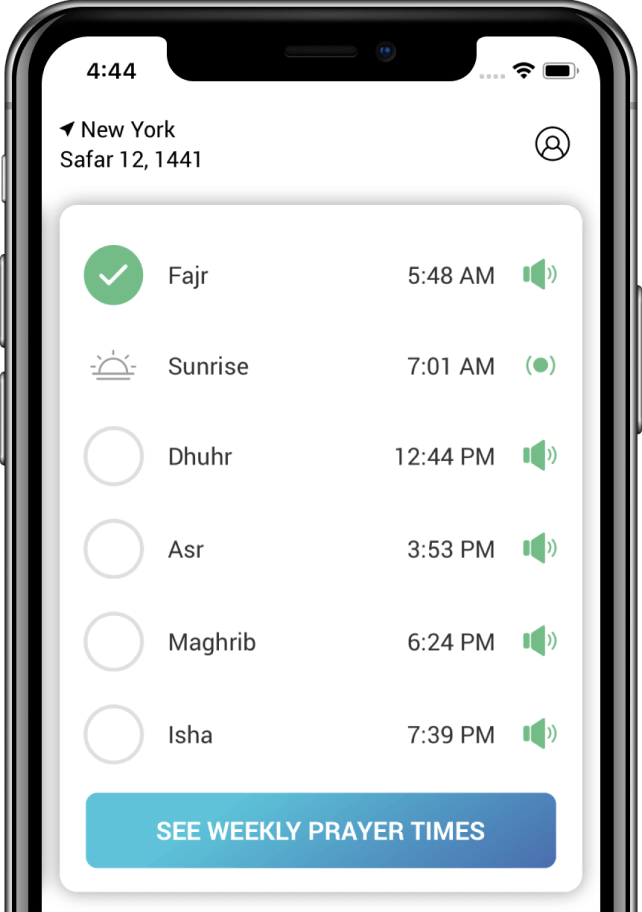Mark Asr prayer as completed
This screenshot has height=912, width=642.
(x=114, y=549)
